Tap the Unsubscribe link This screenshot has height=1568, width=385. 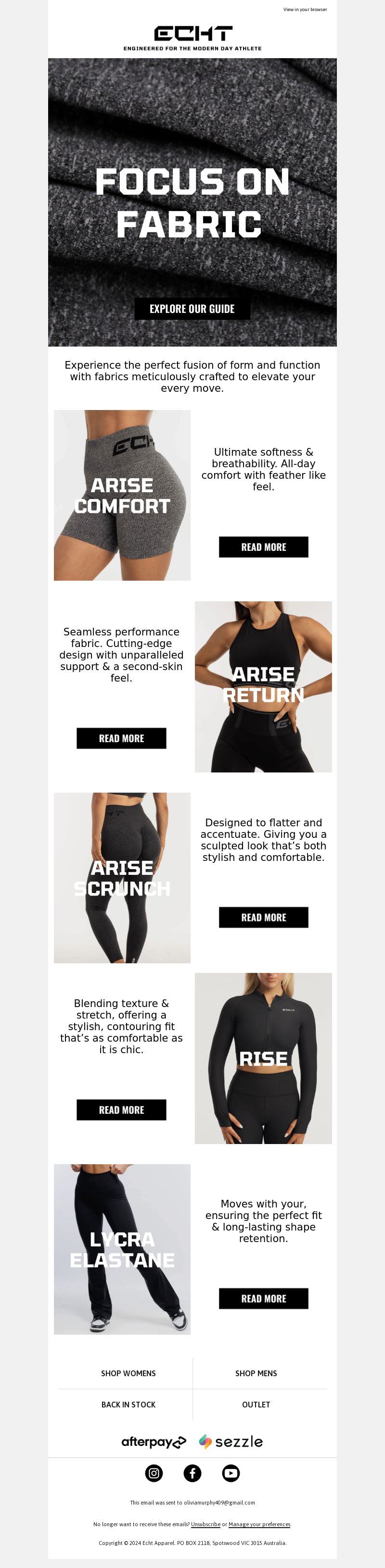[205, 1524]
